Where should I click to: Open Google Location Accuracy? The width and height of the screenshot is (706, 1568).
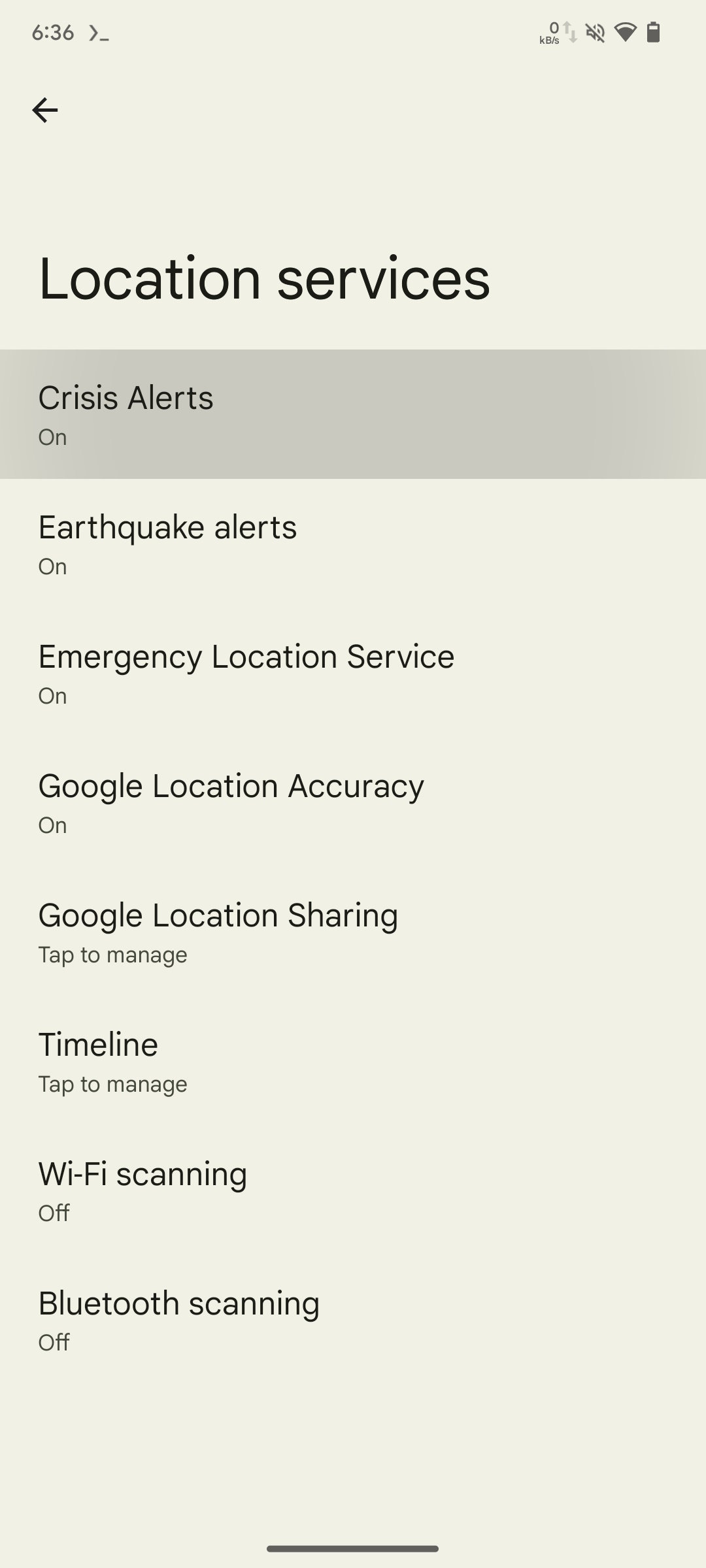pos(353,802)
